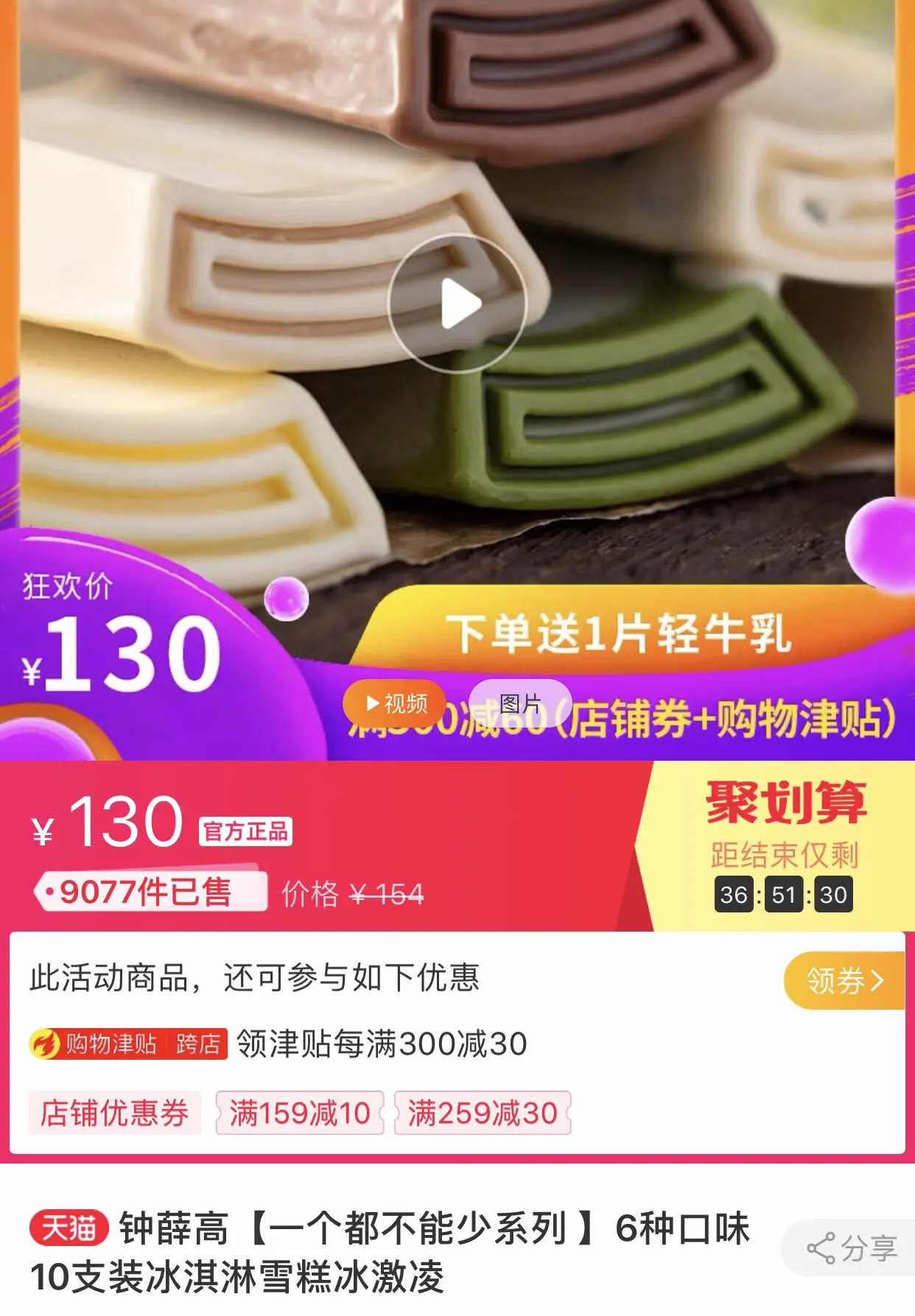Select the 满259减30 store coupon
915x1316 pixels.
pos(483,1113)
